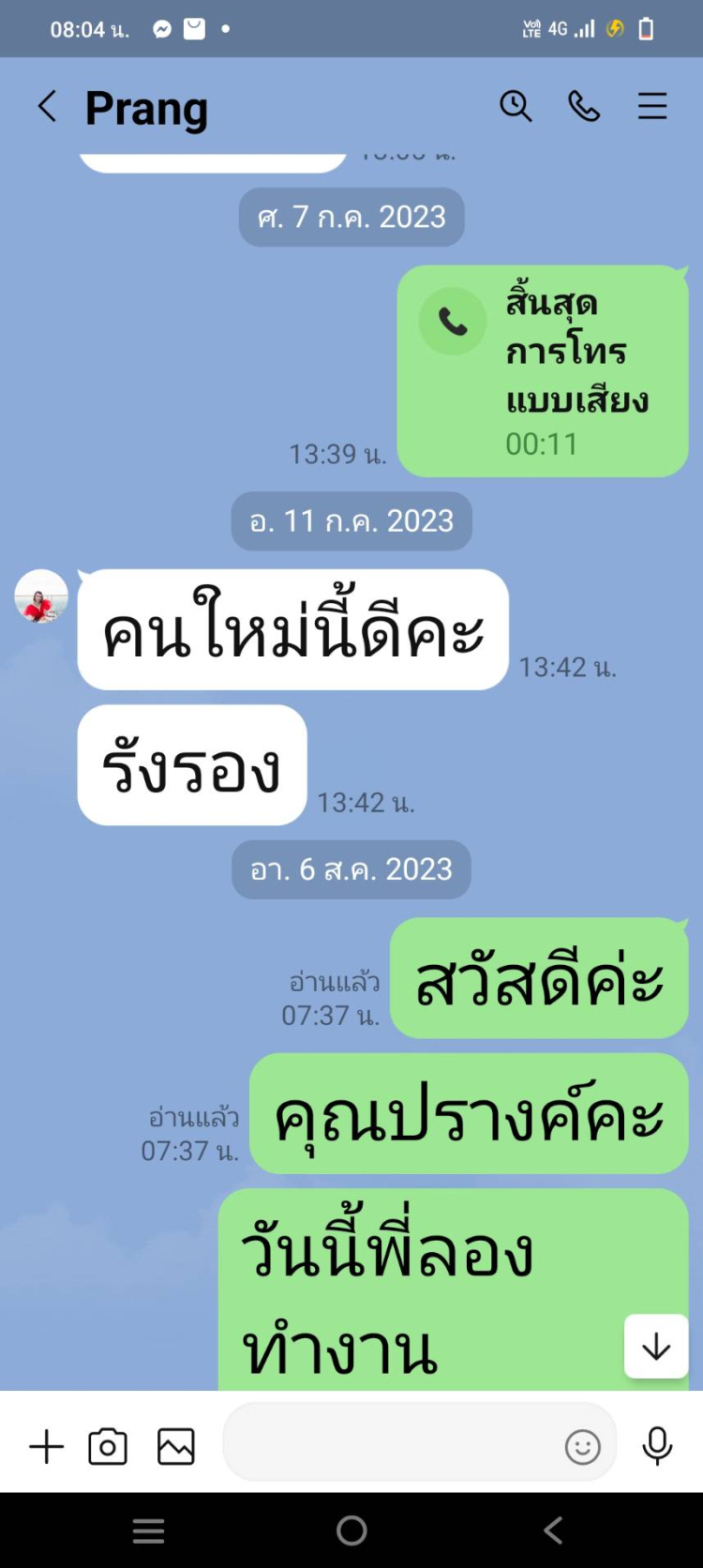Open recent apps from the navigation bar
Screen dimensions: 703x1568
pos(148,1530)
